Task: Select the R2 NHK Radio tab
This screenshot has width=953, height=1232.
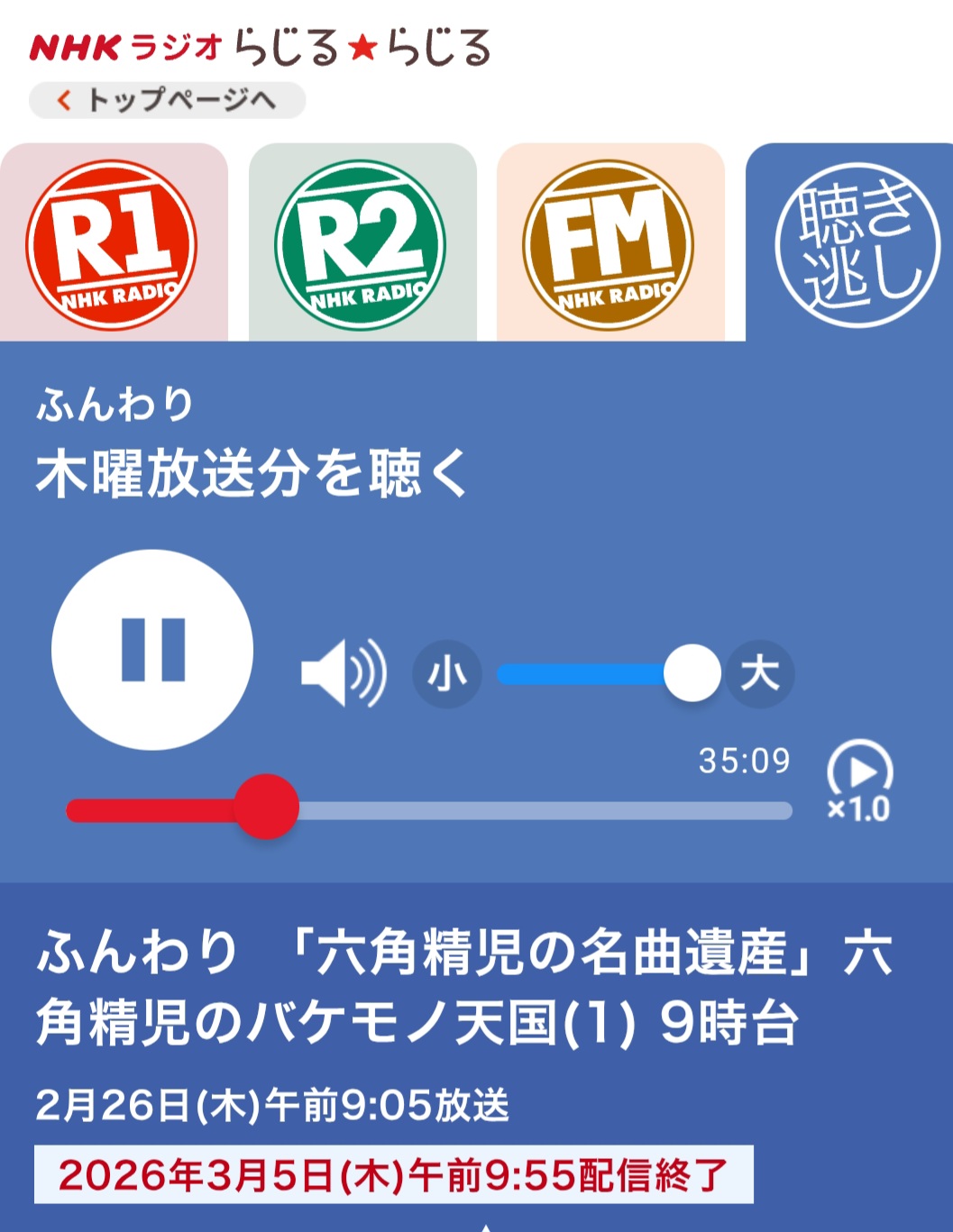Action: pos(361,244)
